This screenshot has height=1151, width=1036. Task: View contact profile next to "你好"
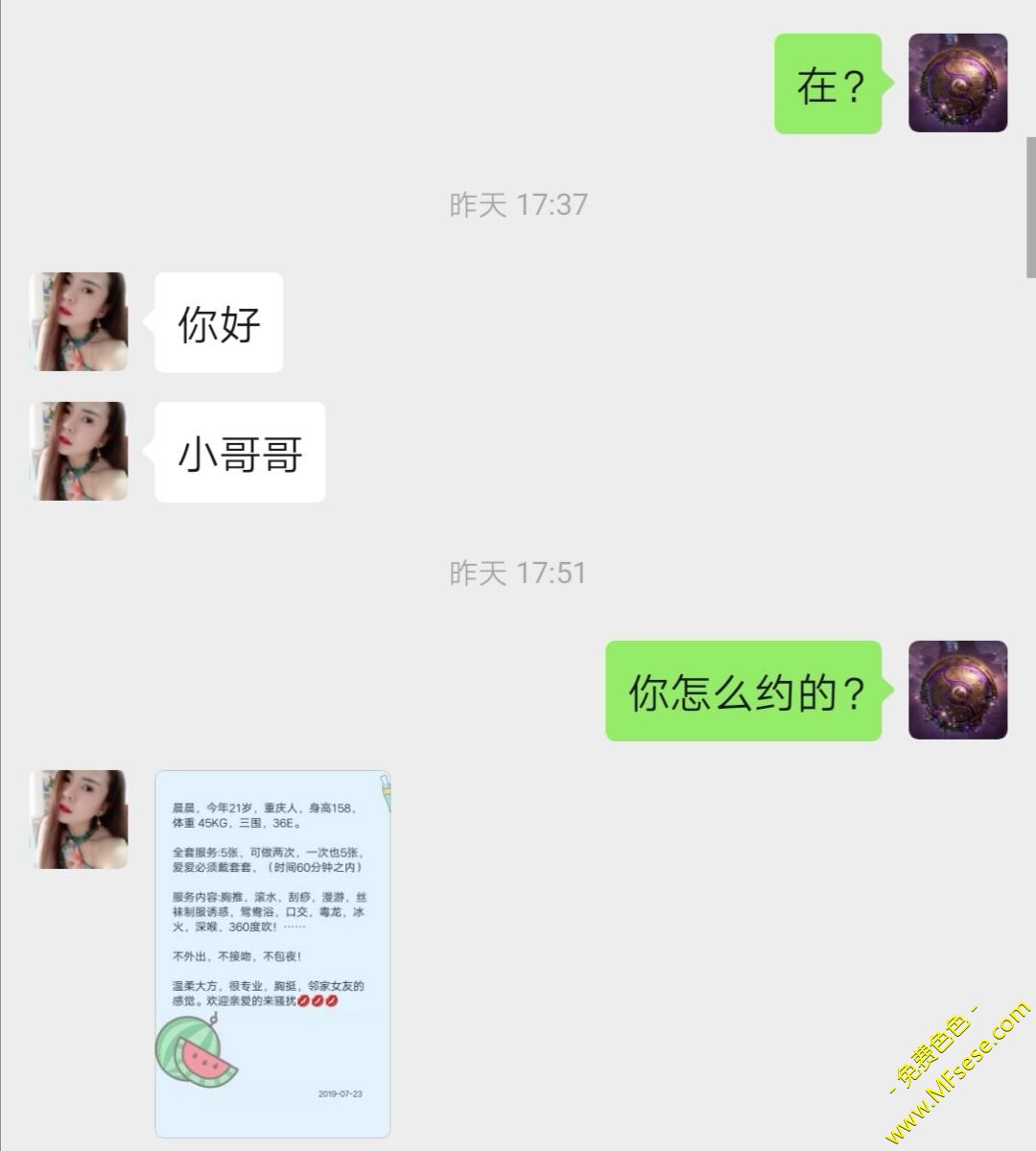coord(80,322)
